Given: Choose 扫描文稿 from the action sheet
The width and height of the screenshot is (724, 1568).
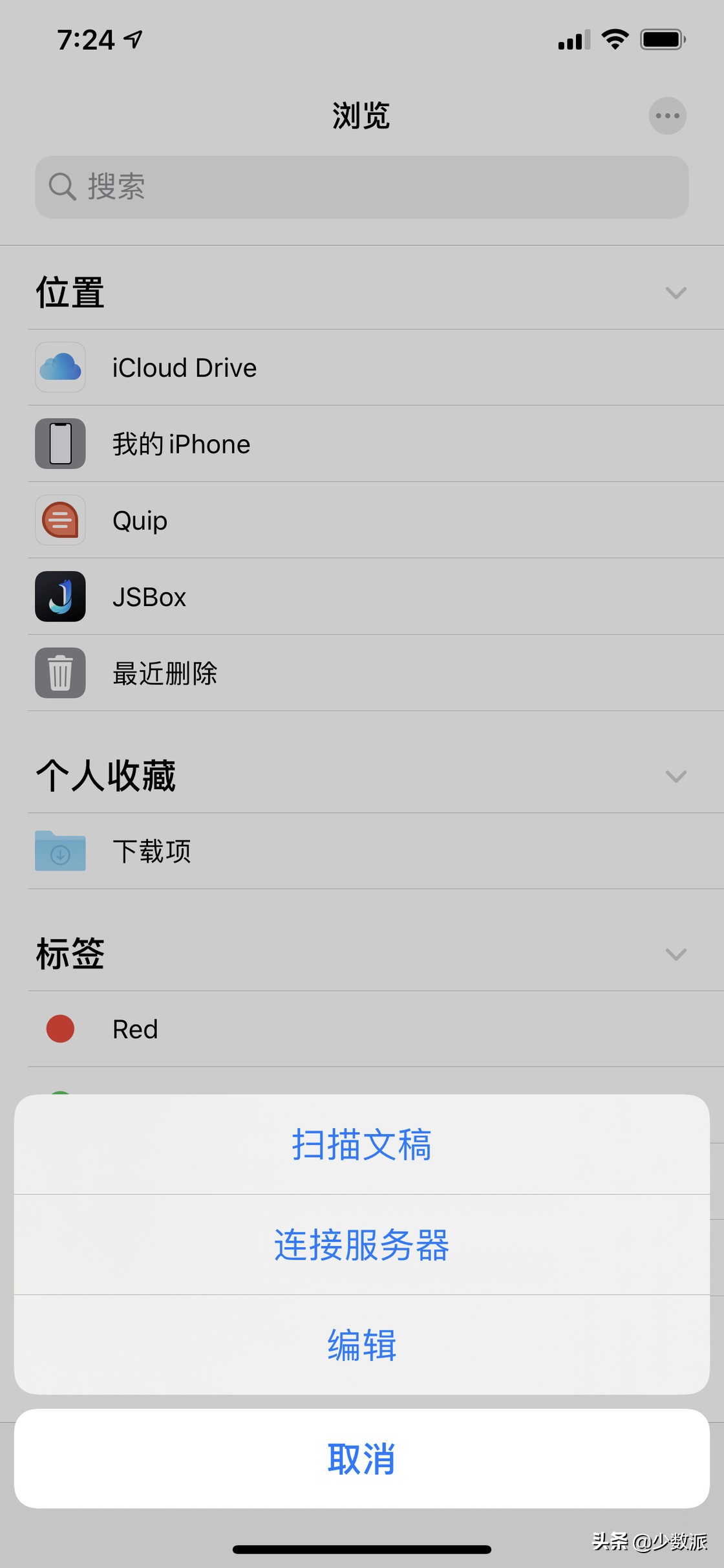Looking at the screenshot, I should coord(362,1145).
